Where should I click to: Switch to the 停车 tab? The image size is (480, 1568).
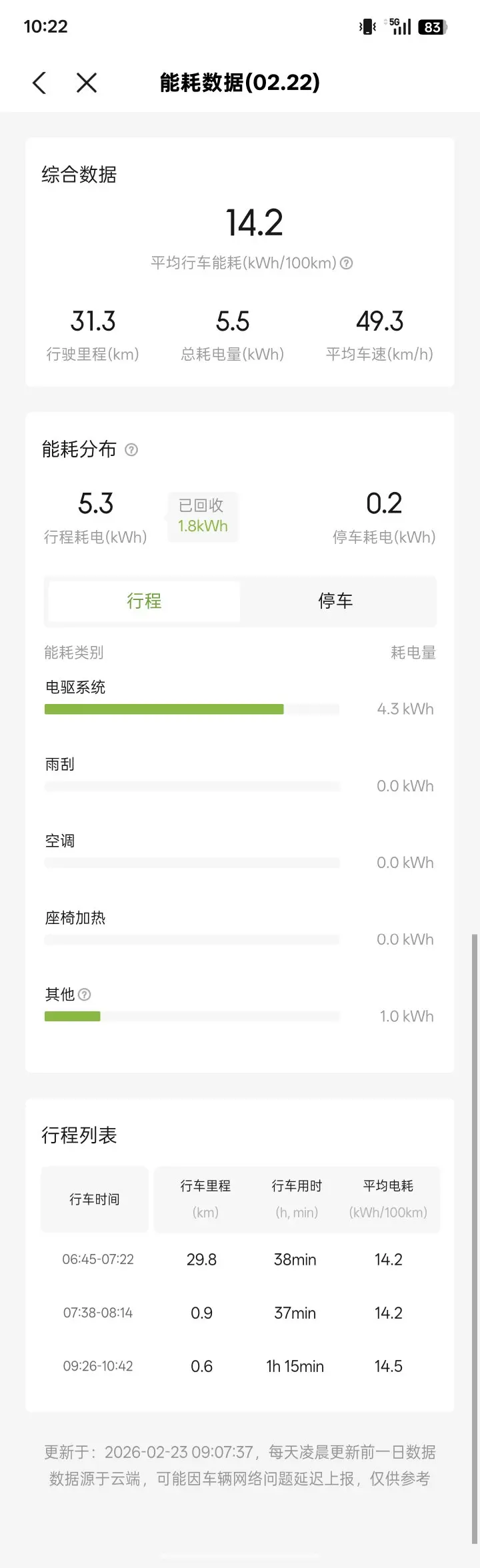tap(335, 601)
